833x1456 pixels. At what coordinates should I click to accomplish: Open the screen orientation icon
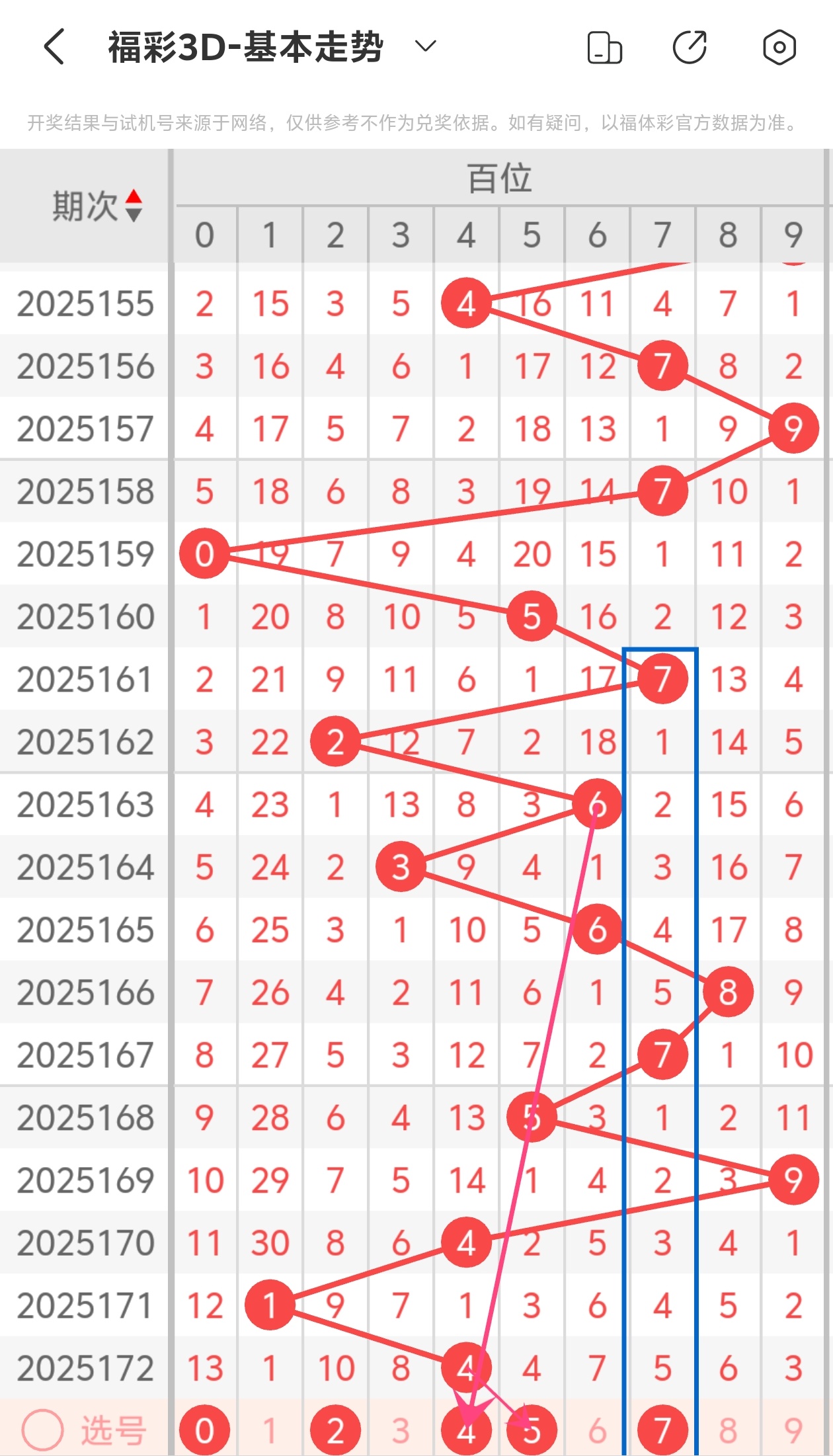[x=604, y=48]
